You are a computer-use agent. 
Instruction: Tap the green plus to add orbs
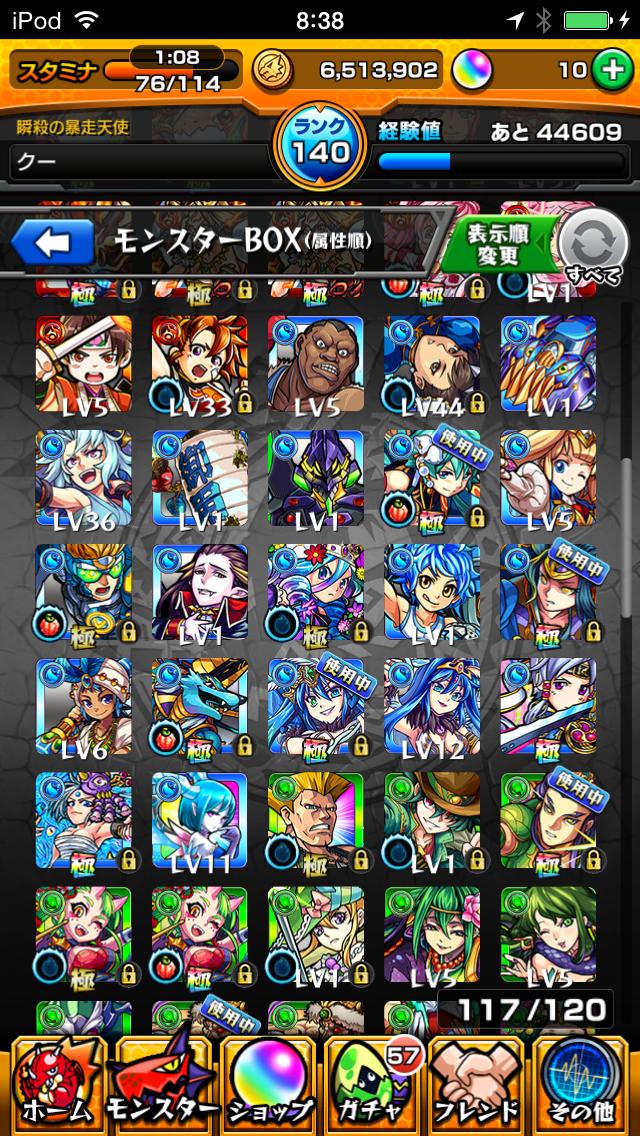click(607, 69)
